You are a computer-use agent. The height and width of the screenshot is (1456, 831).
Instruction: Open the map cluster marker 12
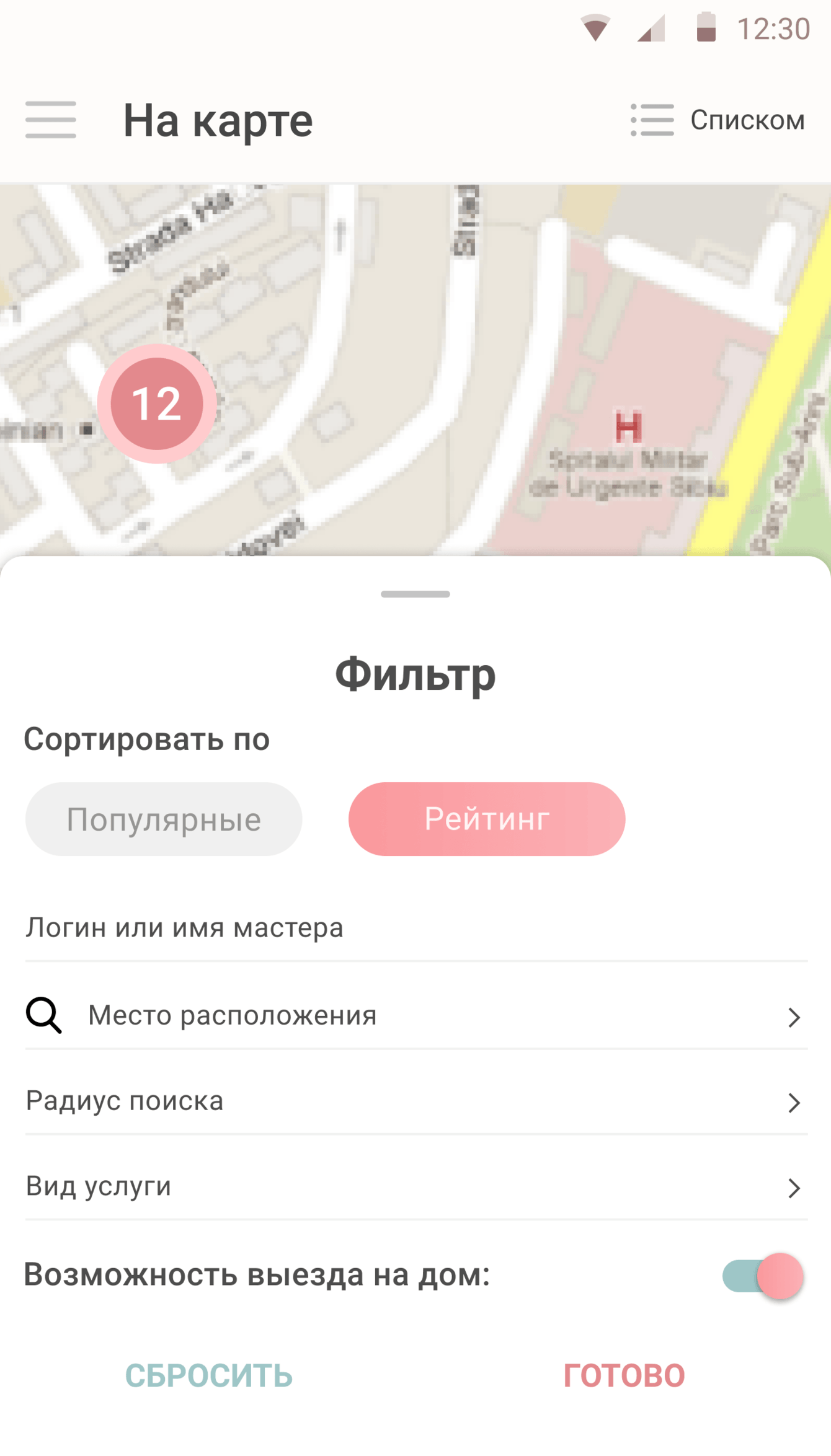pyautogui.click(x=157, y=404)
